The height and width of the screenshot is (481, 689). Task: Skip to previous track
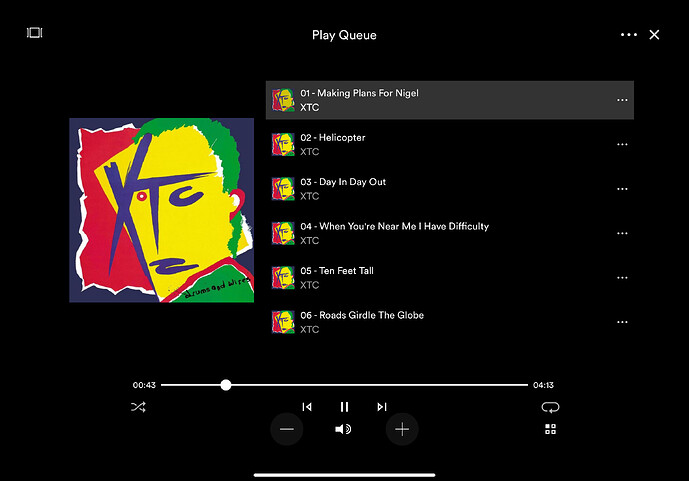[x=307, y=407]
